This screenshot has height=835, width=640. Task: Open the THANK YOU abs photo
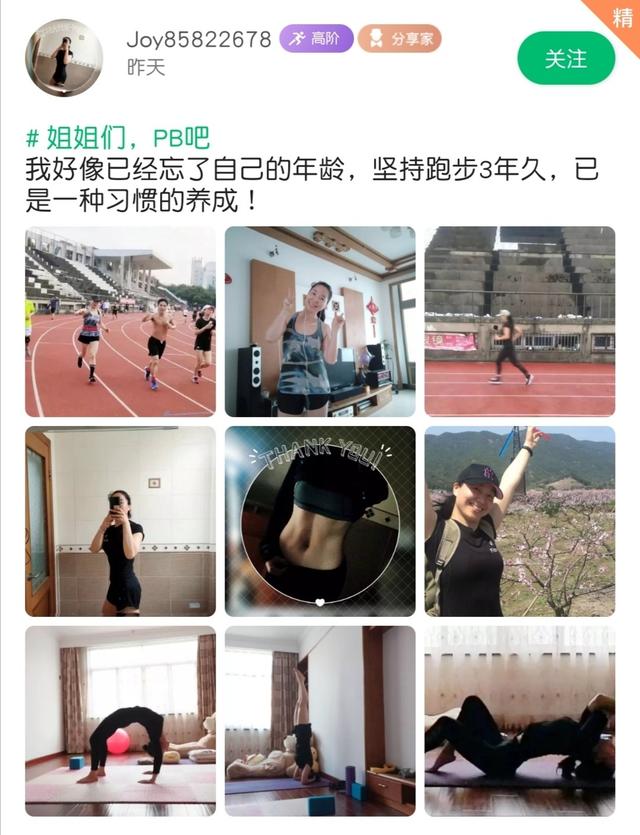(x=320, y=521)
